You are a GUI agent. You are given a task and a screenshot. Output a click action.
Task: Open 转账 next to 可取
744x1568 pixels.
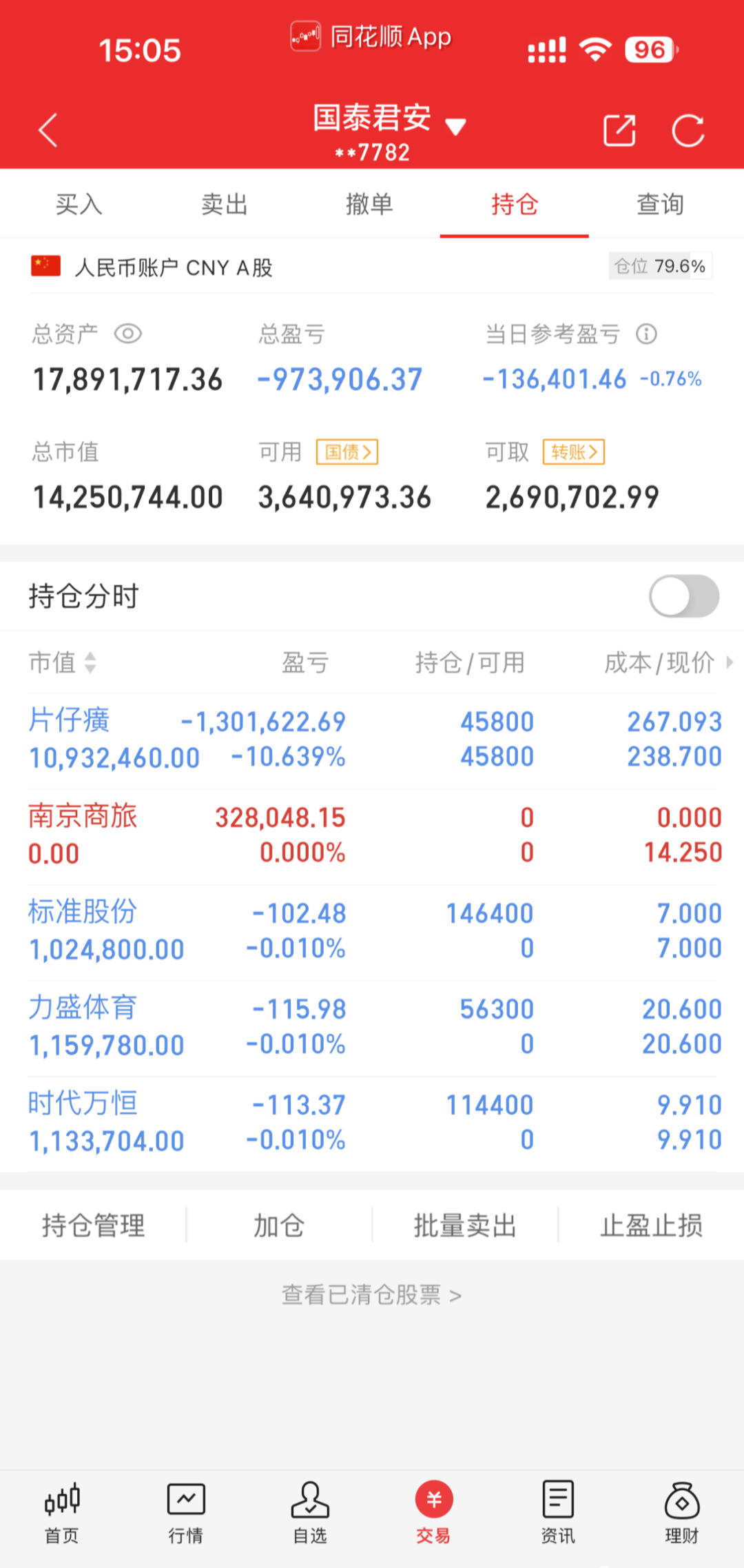click(x=573, y=452)
